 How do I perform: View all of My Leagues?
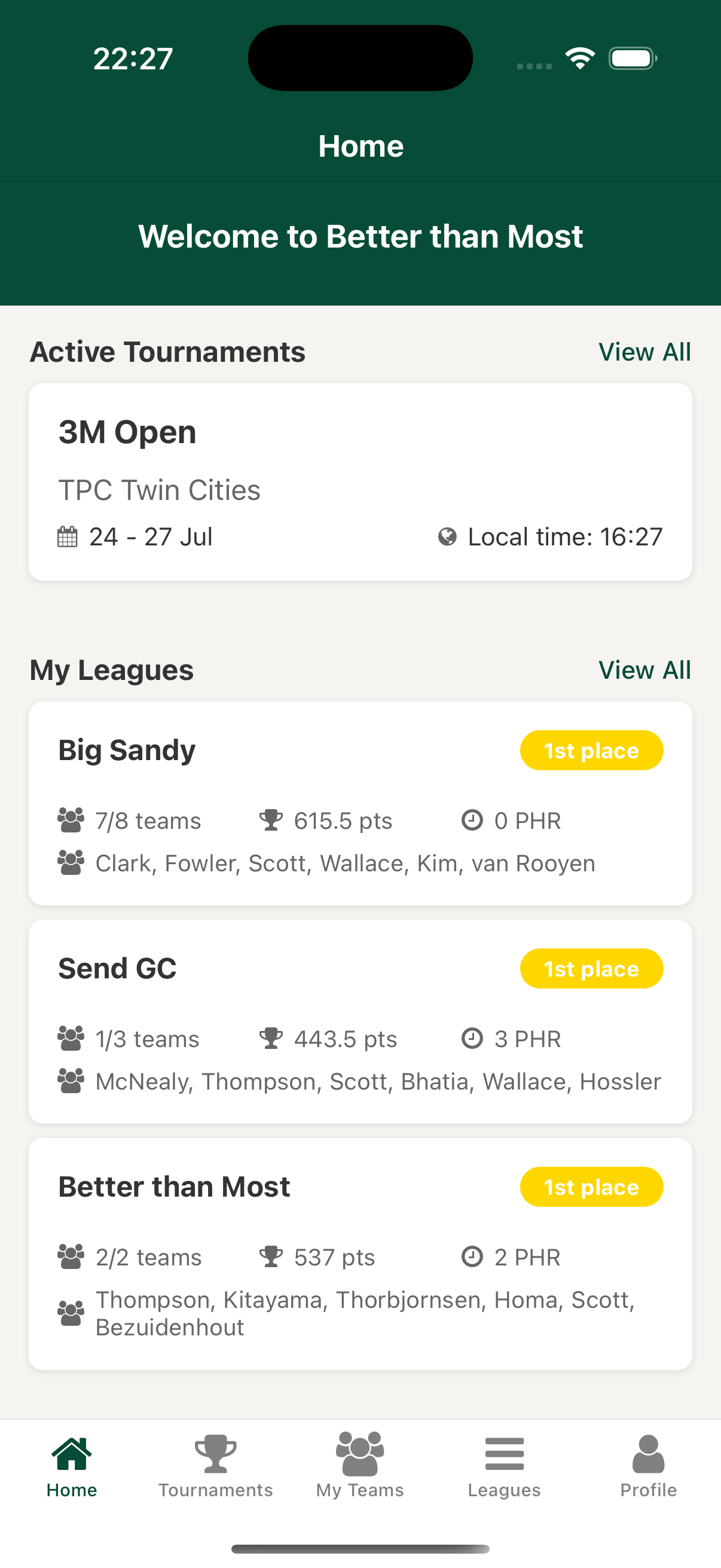644,670
